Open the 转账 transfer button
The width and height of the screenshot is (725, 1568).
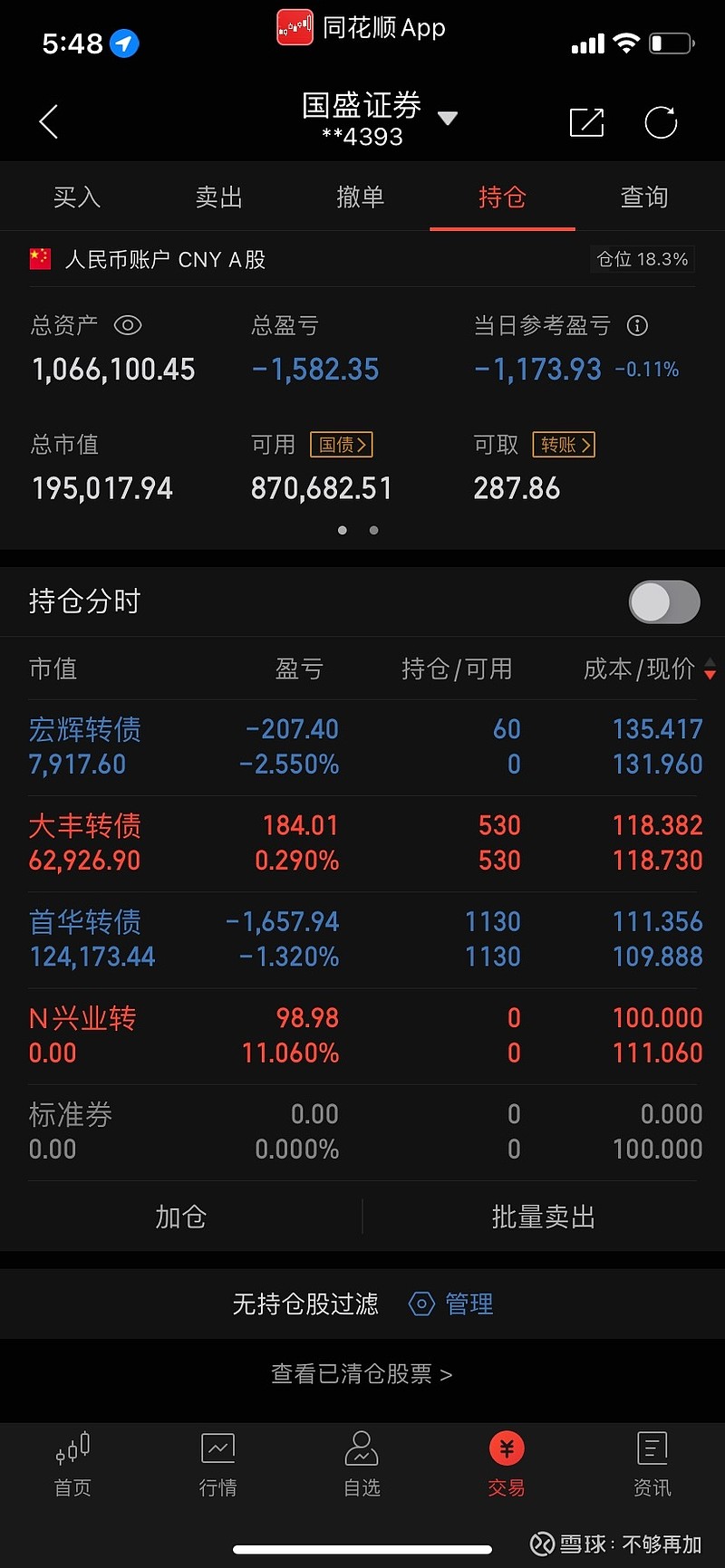[x=564, y=445]
